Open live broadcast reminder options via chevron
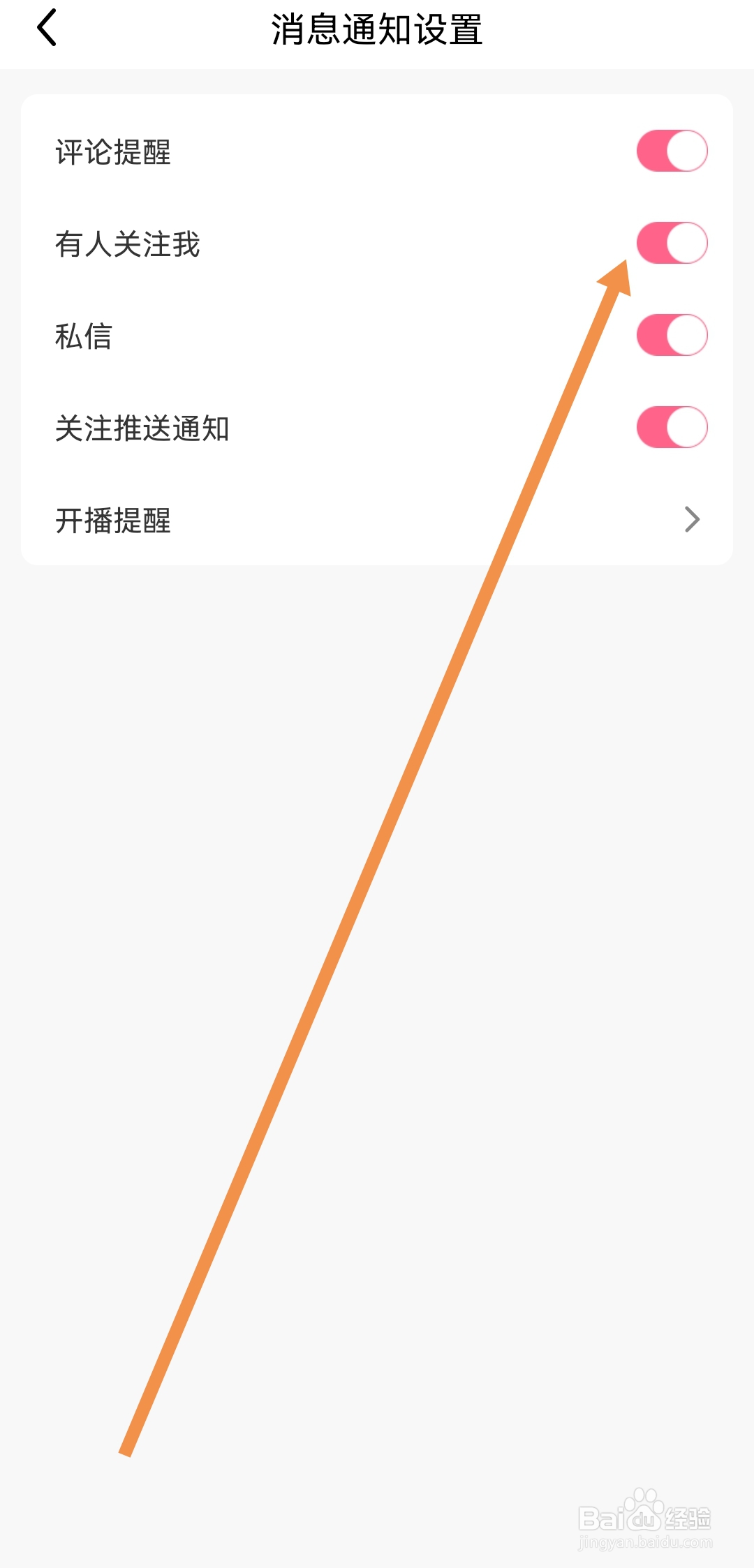754x1568 pixels. point(691,520)
